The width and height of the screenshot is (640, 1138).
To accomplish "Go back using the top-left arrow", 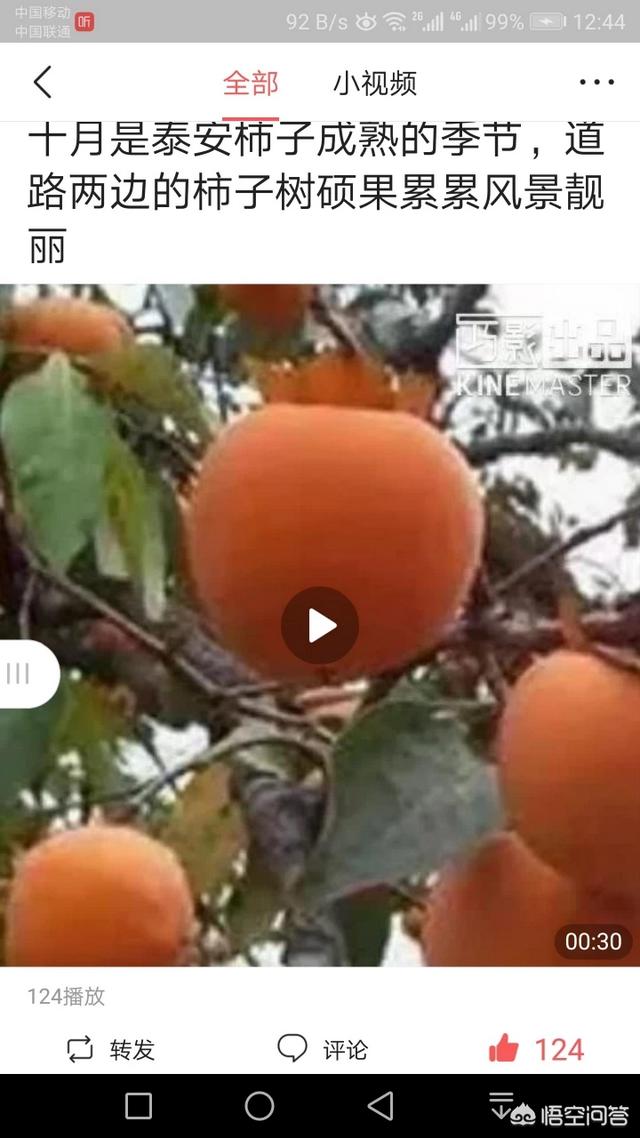I will [x=42, y=83].
